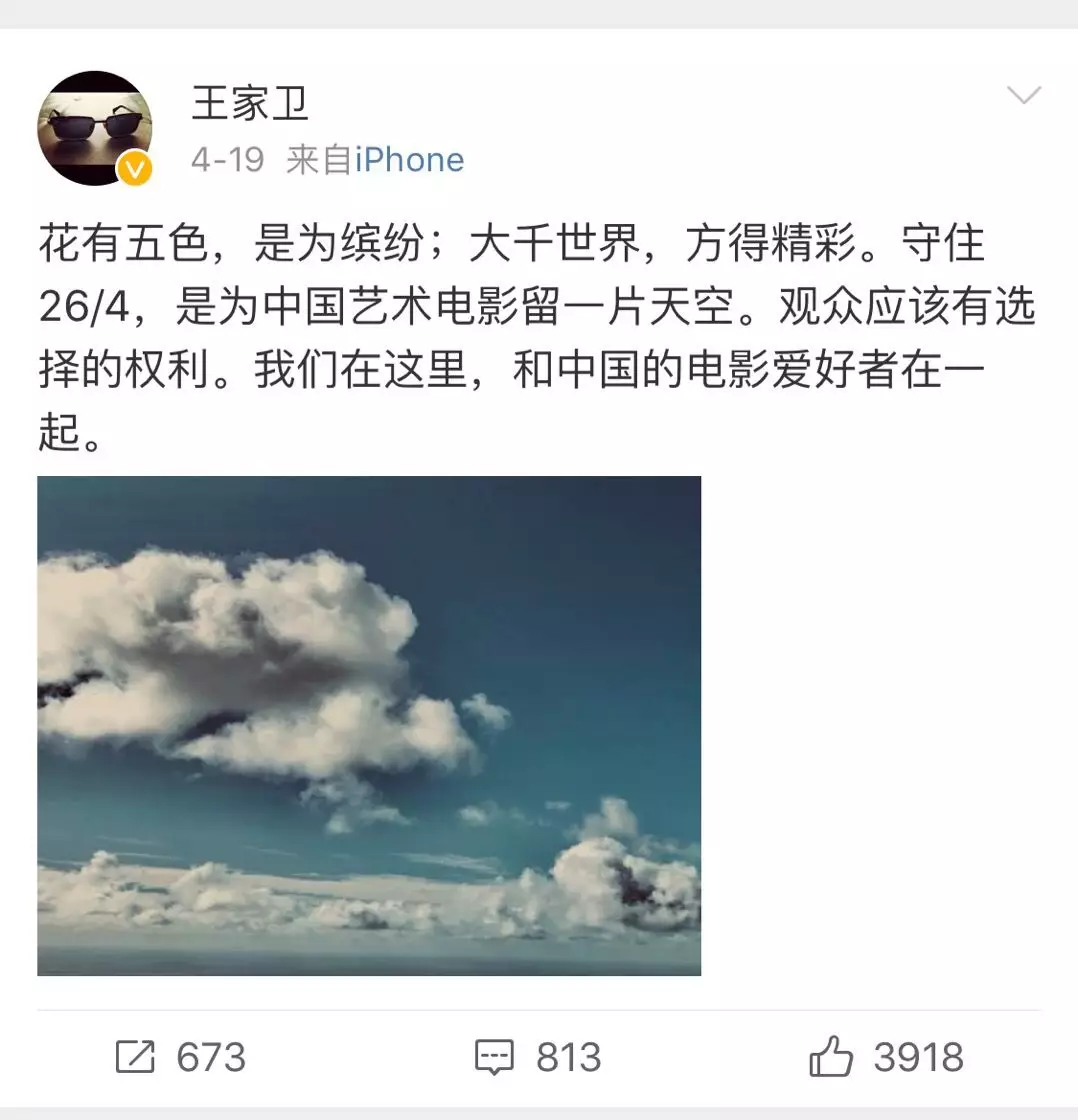Like the post with 3918 likes

pos(886,1057)
